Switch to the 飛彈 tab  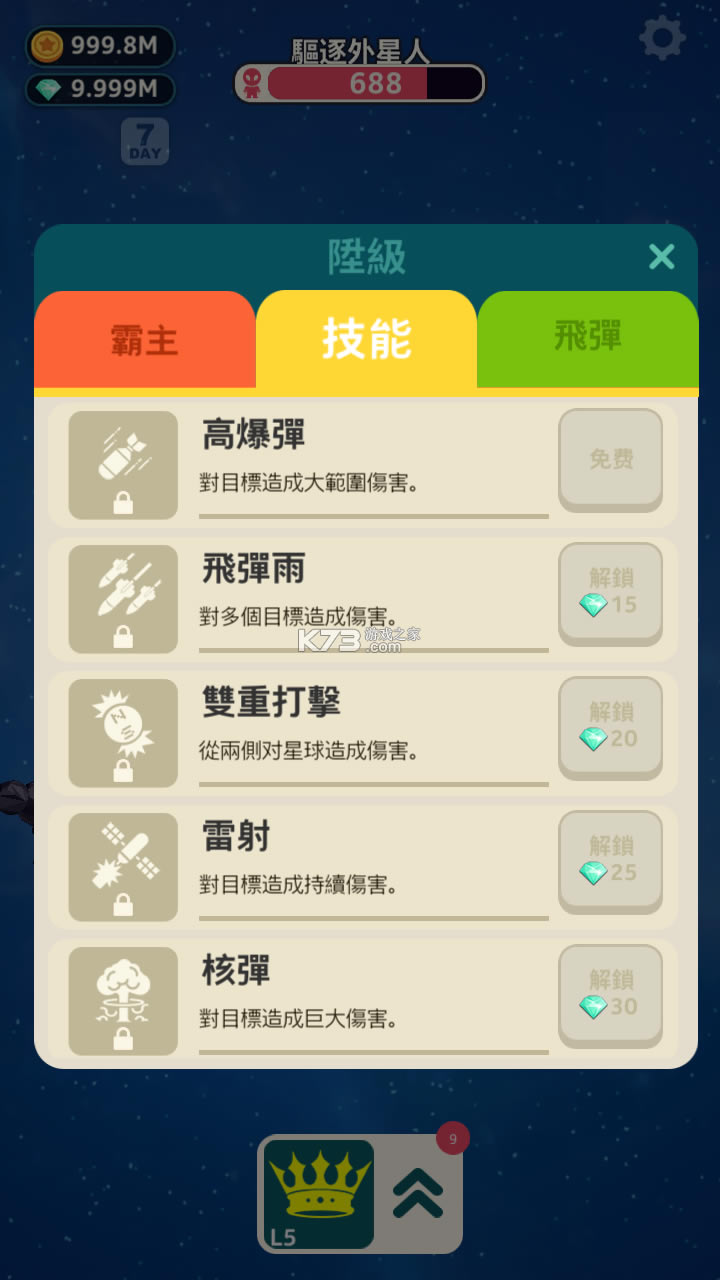coord(587,338)
